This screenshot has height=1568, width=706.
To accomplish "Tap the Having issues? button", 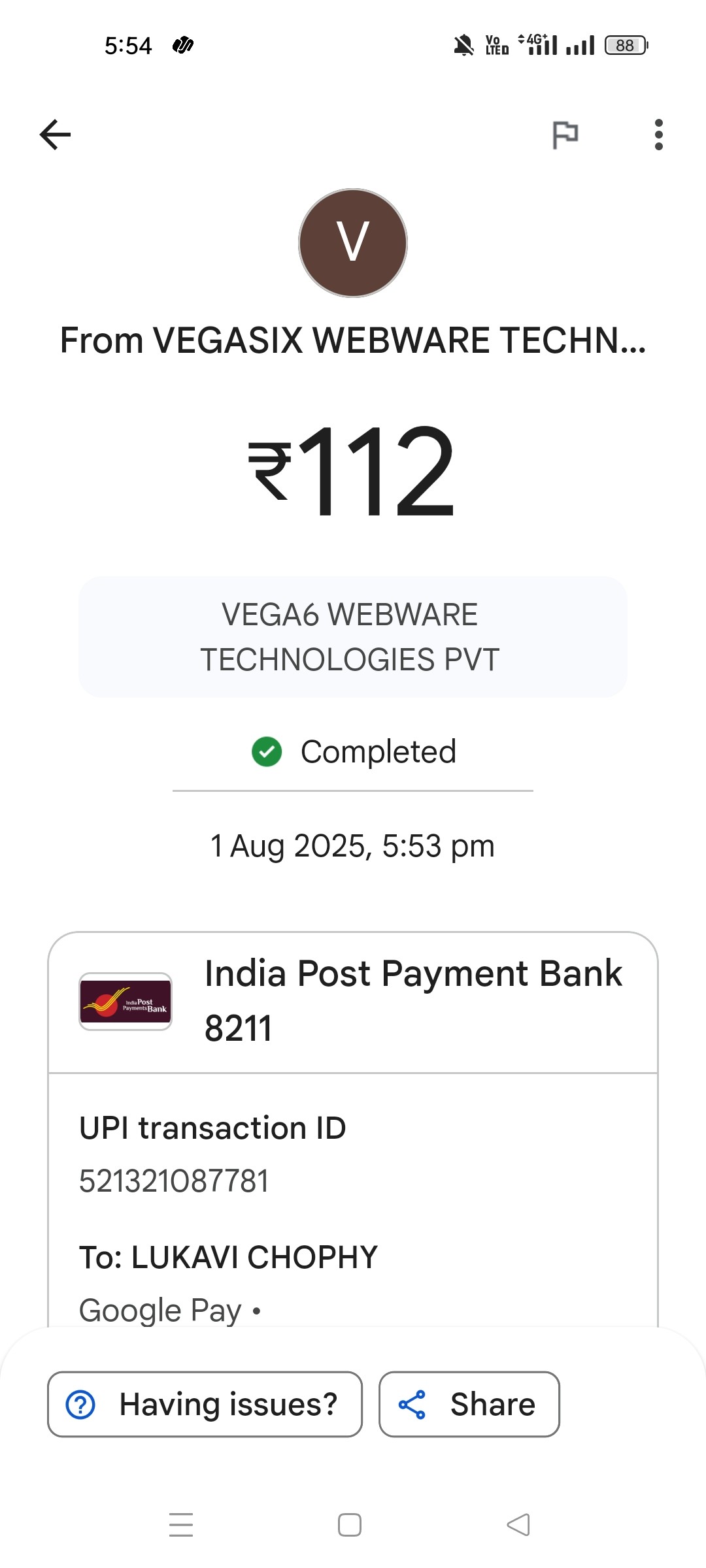I will (205, 1404).
